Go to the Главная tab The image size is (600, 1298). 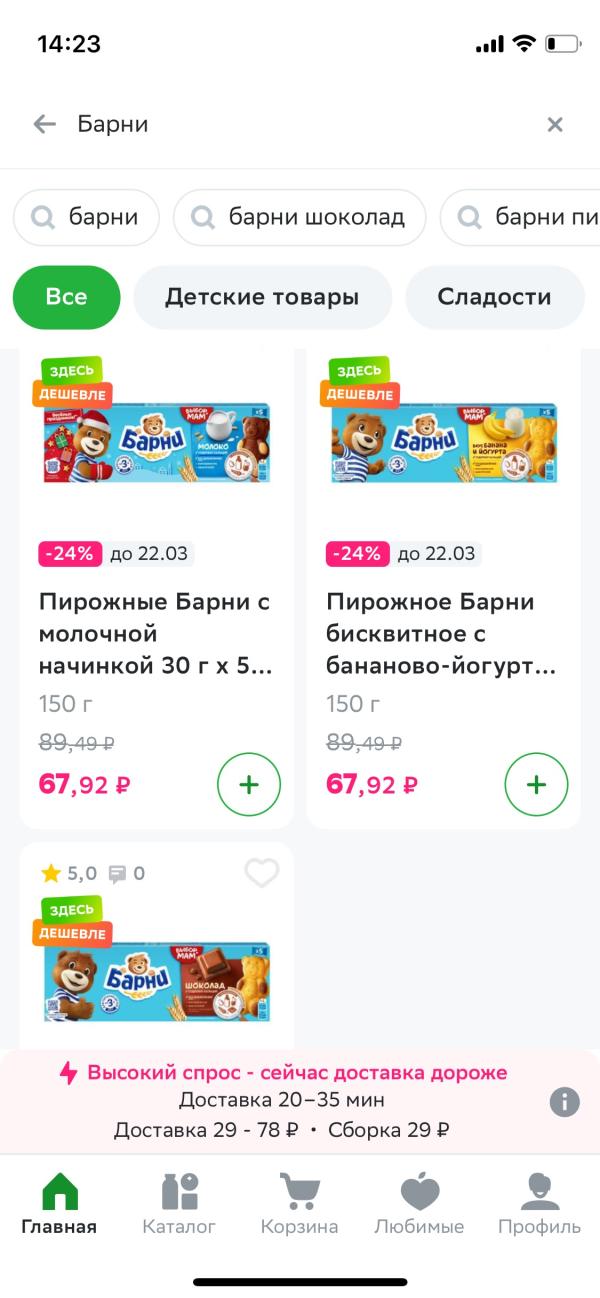(x=59, y=1204)
